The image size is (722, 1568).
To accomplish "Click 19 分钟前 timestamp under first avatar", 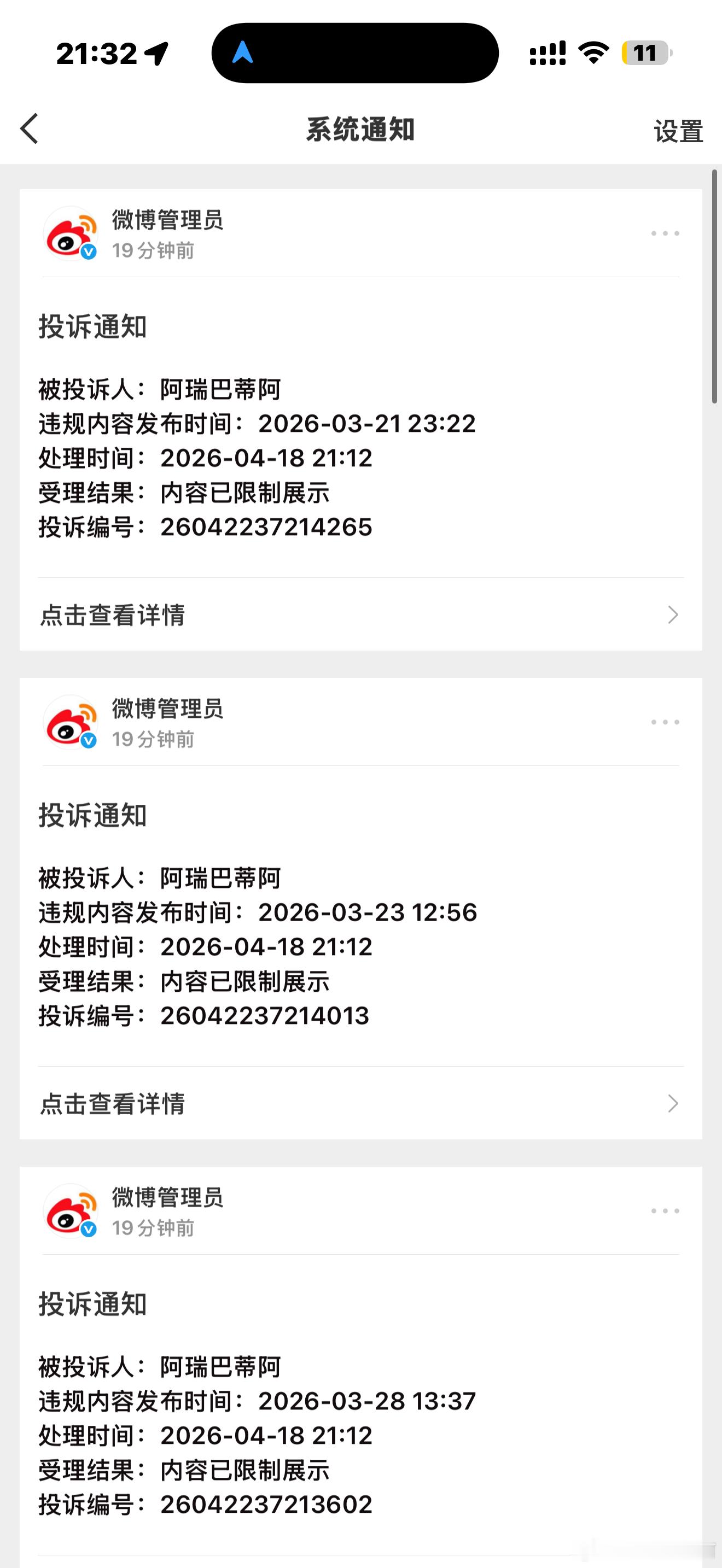I will (x=152, y=252).
